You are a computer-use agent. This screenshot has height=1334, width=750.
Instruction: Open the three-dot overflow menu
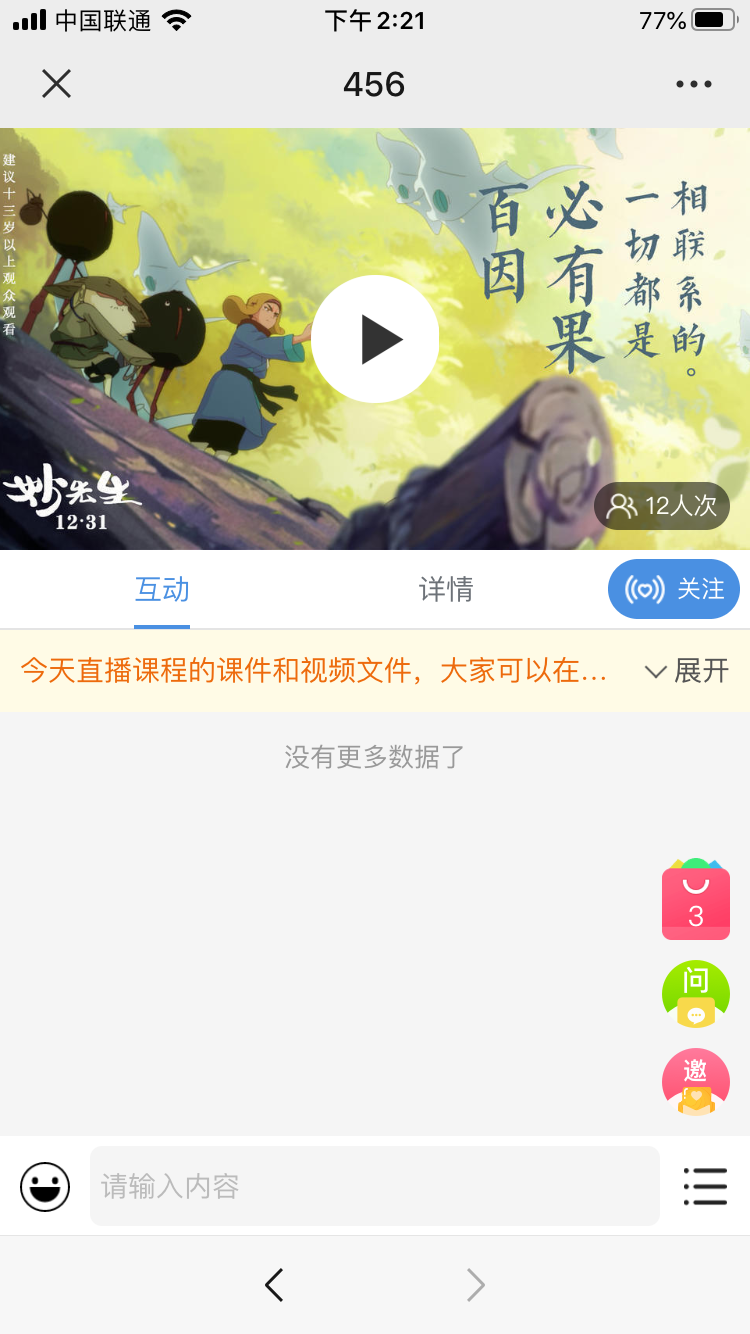[x=693, y=84]
